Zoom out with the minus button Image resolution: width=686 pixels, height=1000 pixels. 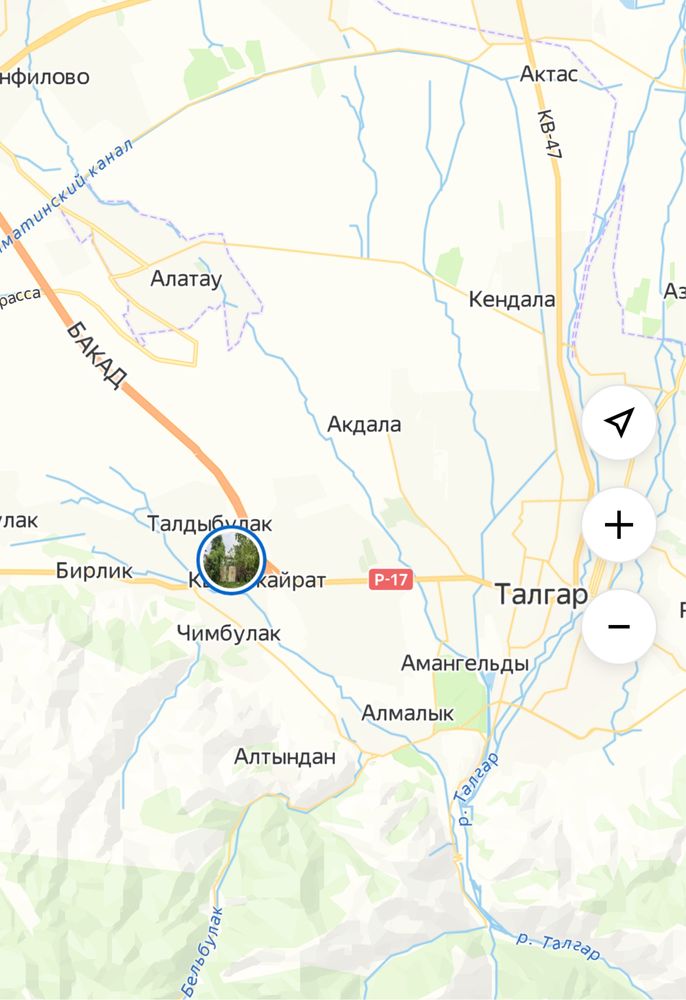pyautogui.click(x=619, y=627)
